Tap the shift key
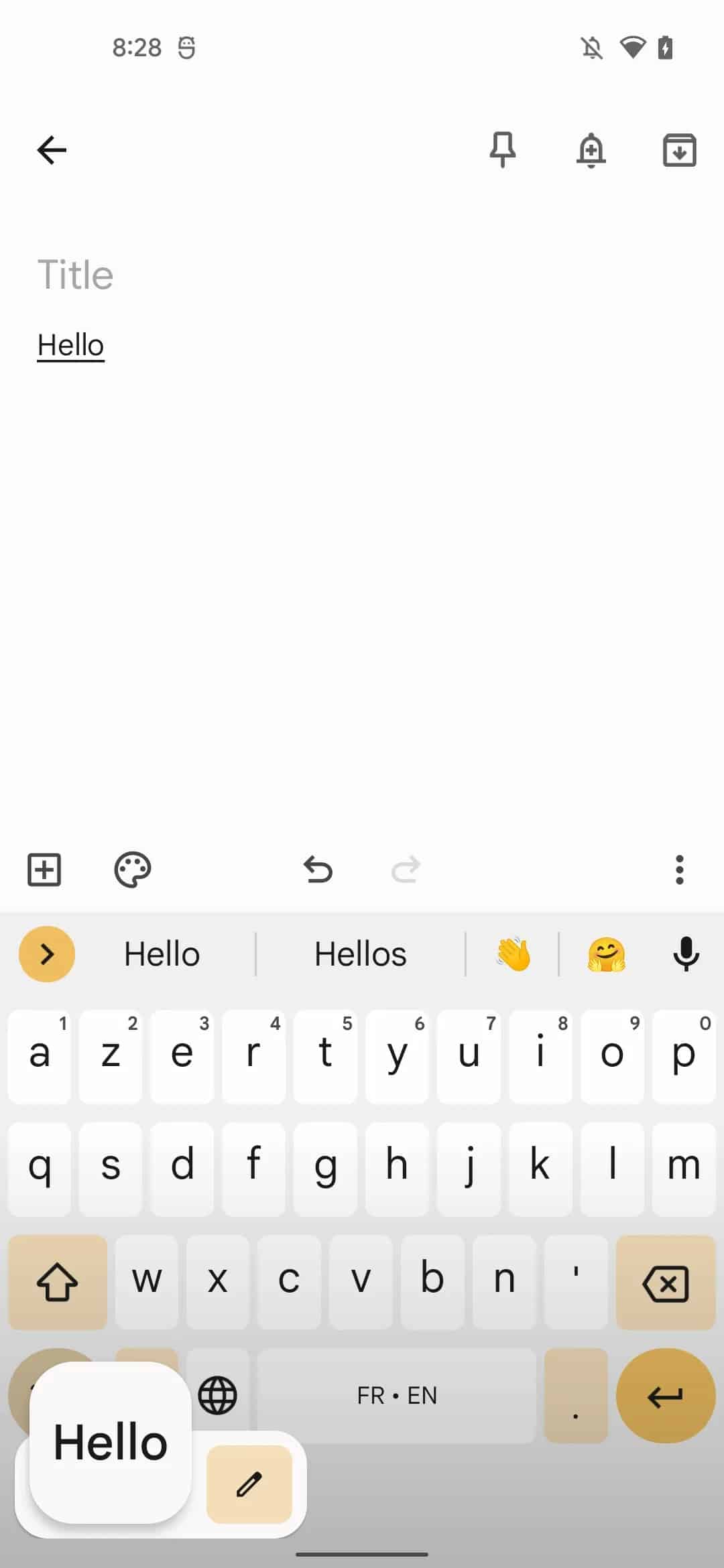This screenshot has width=724, height=1568. [x=58, y=1283]
